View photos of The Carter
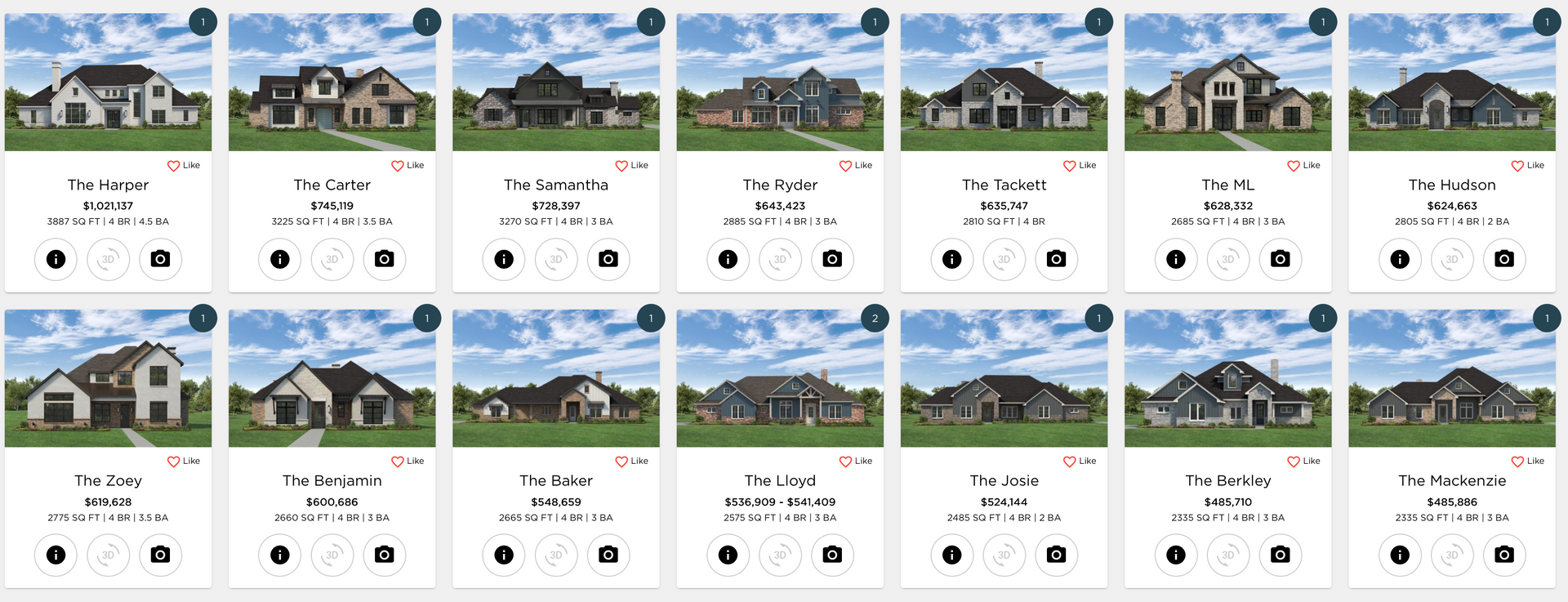Screen dimensions: 1568x602 point(384,259)
